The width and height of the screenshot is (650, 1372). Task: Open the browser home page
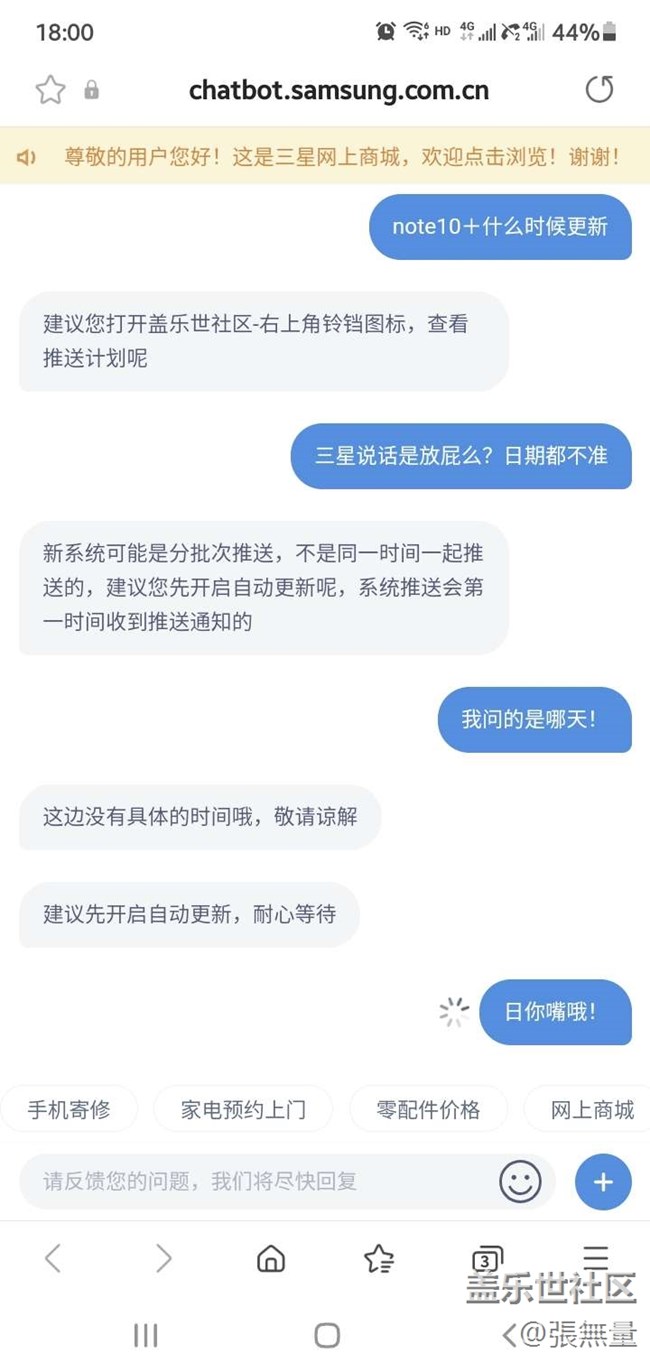click(x=271, y=1258)
